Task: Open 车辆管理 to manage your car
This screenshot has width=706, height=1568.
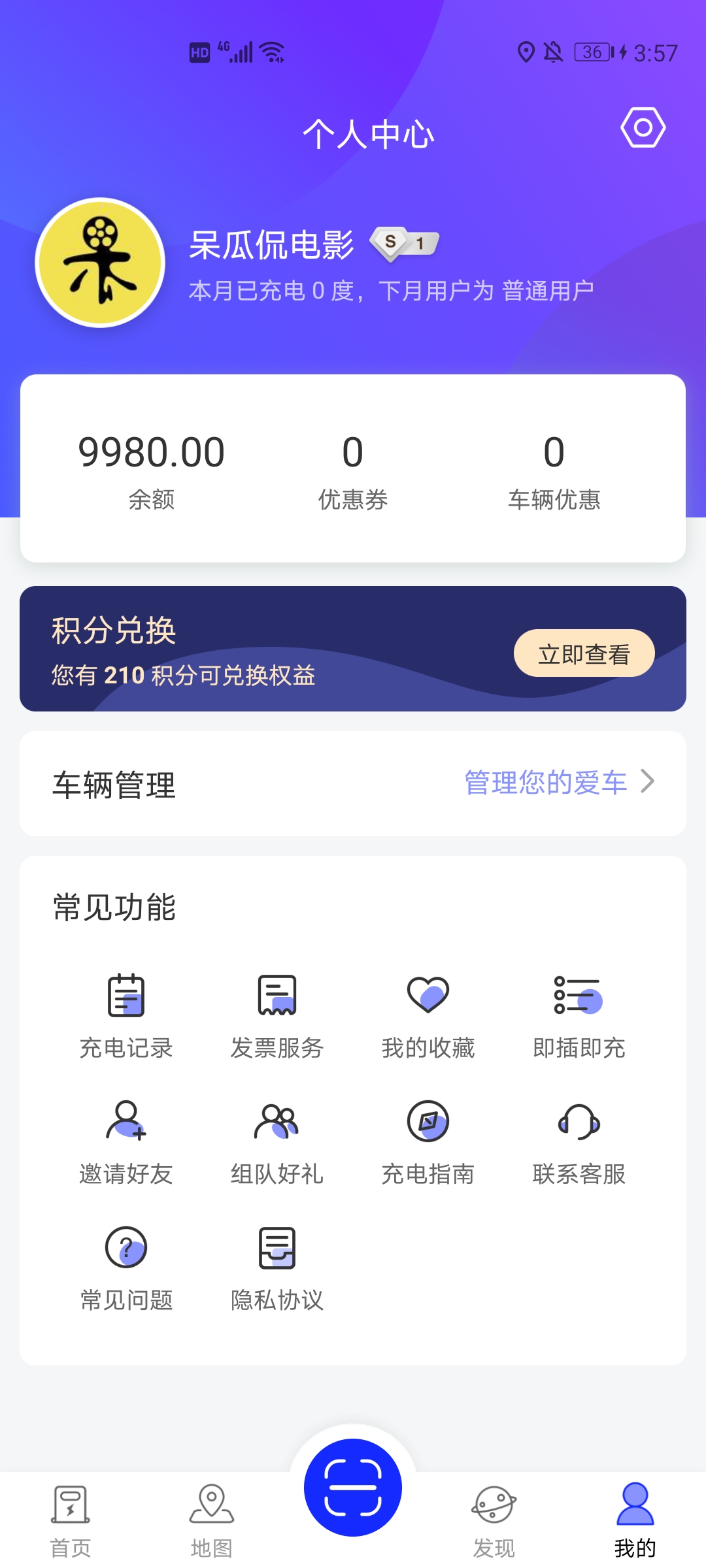Action: 353,783
